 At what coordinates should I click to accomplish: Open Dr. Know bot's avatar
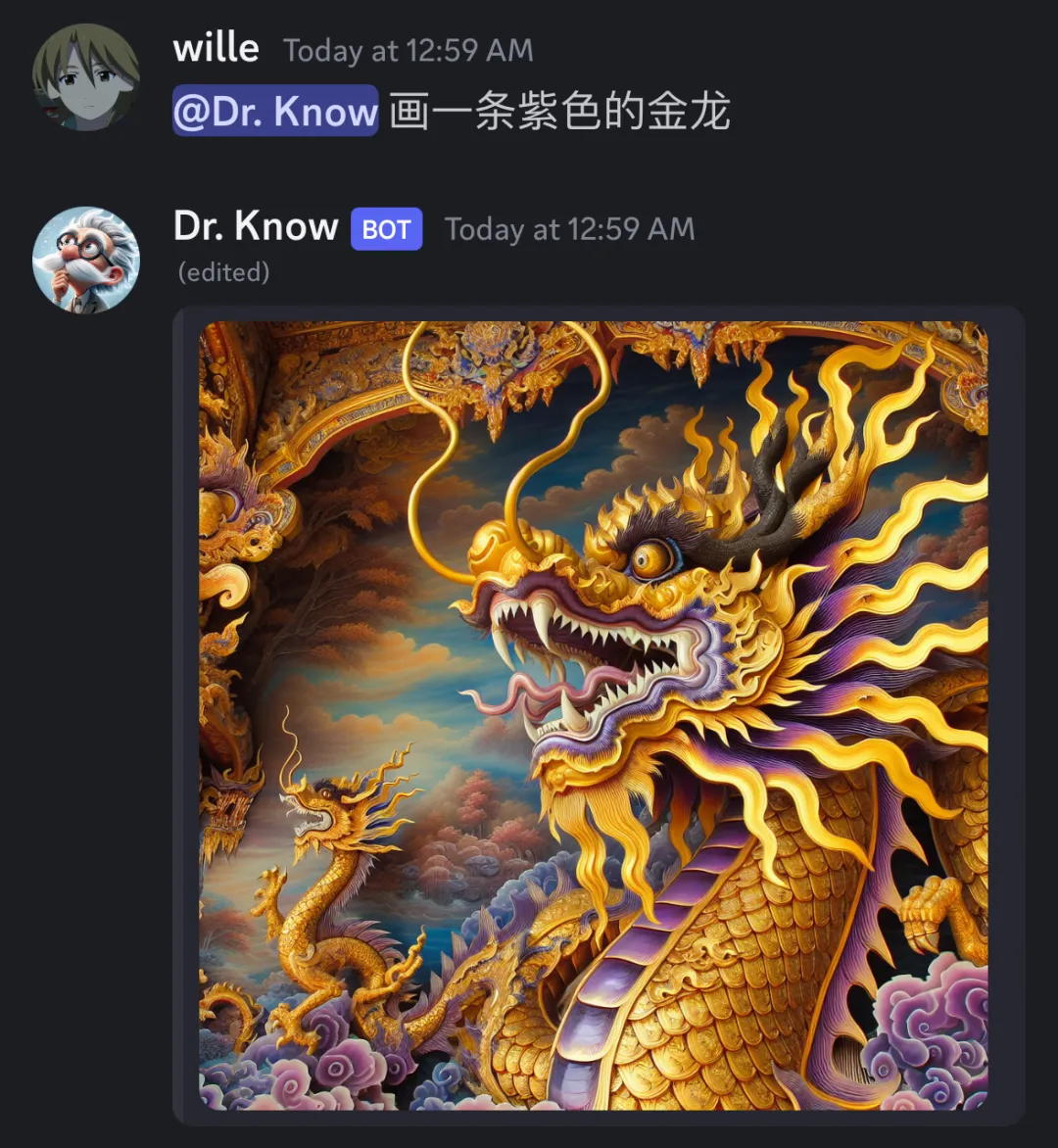tap(86, 261)
